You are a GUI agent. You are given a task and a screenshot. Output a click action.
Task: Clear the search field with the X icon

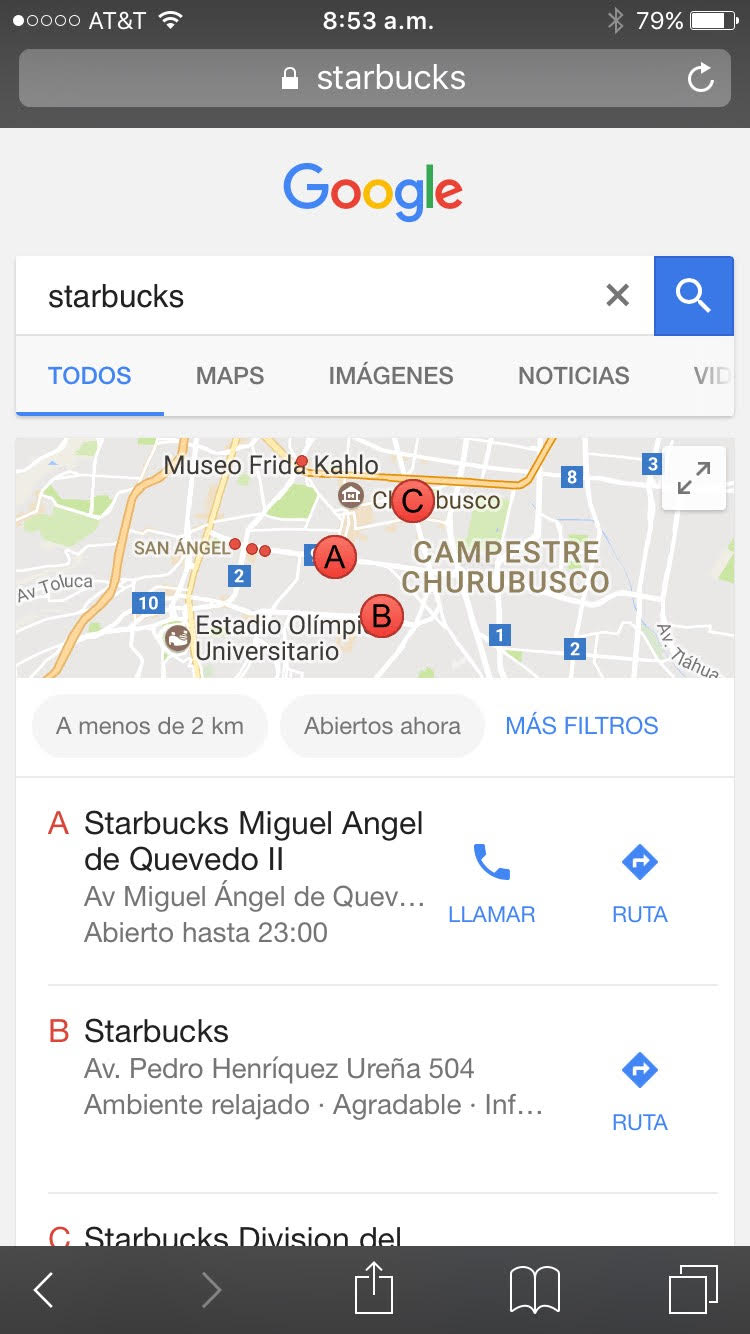(x=618, y=295)
